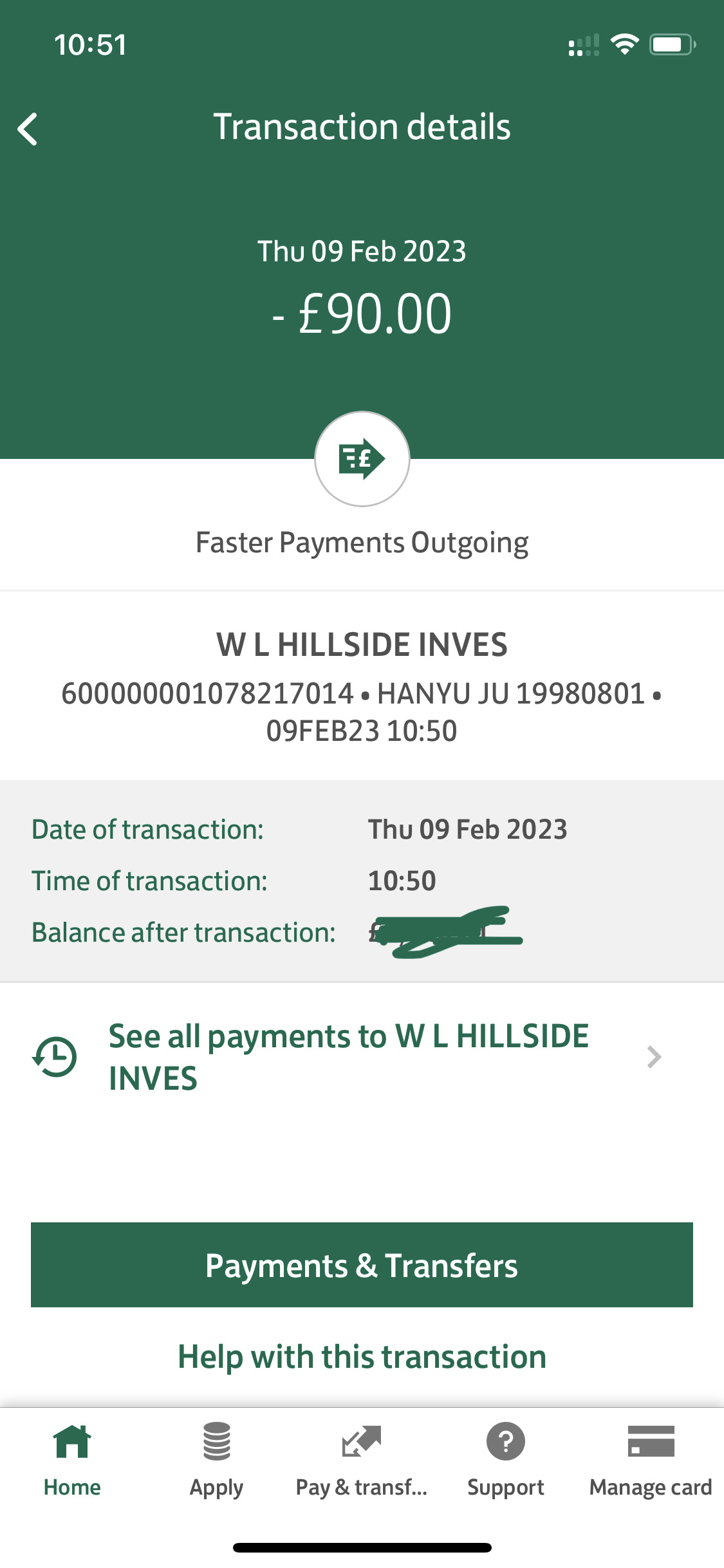
Task: Open the Support tab
Action: click(506, 1459)
